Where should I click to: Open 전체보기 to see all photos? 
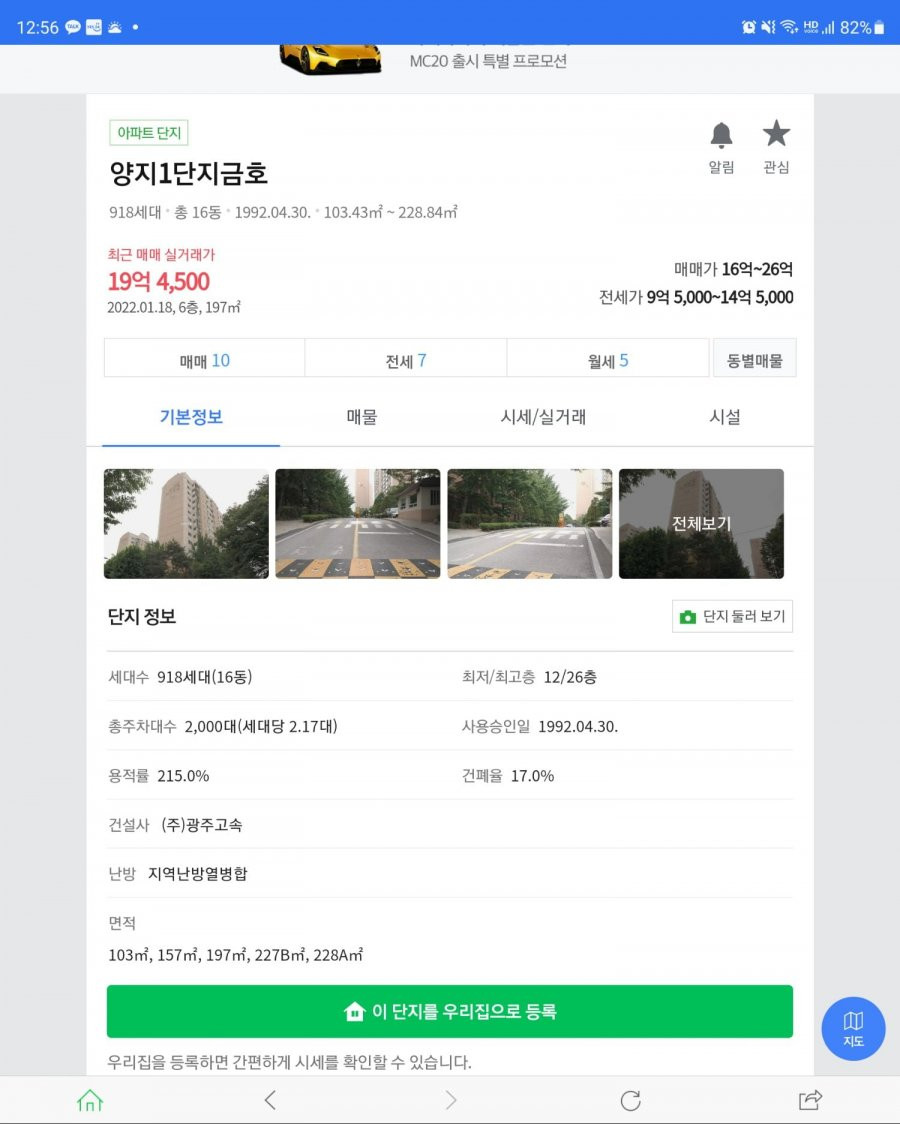click(x=701, y=524)
